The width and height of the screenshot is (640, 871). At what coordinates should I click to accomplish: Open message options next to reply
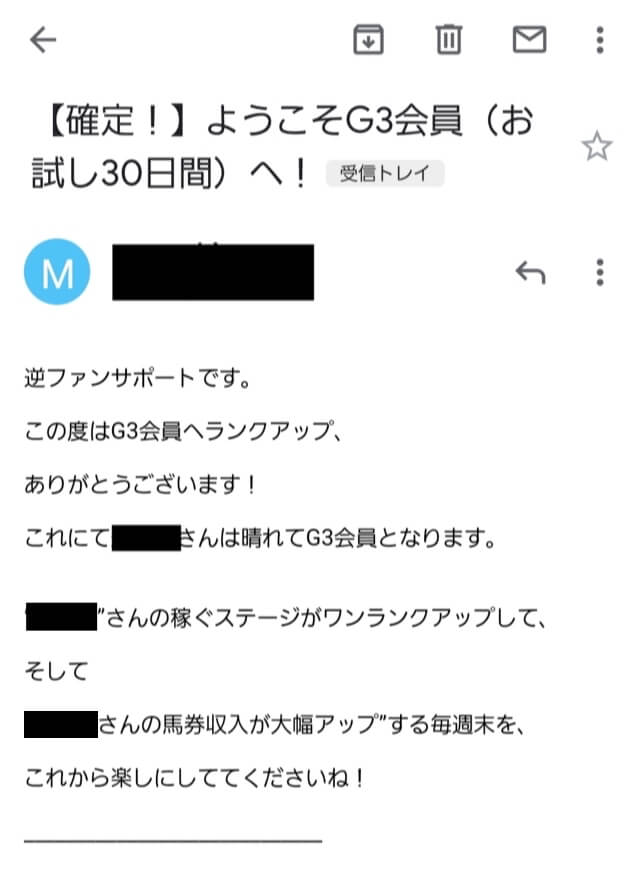(x=599, y=271)
